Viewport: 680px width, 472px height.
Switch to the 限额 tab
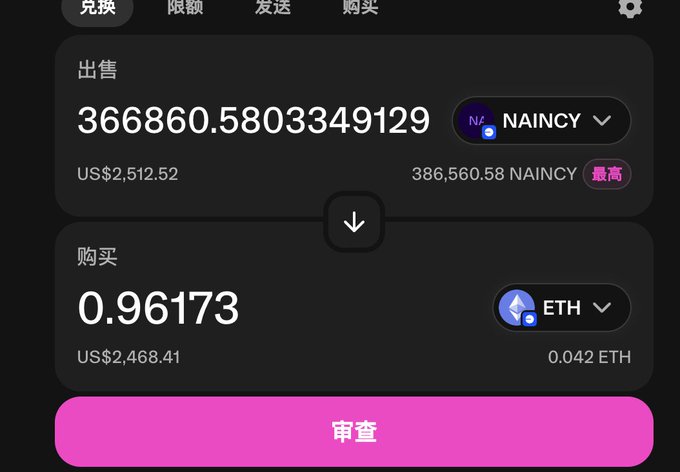click(188, 7)
